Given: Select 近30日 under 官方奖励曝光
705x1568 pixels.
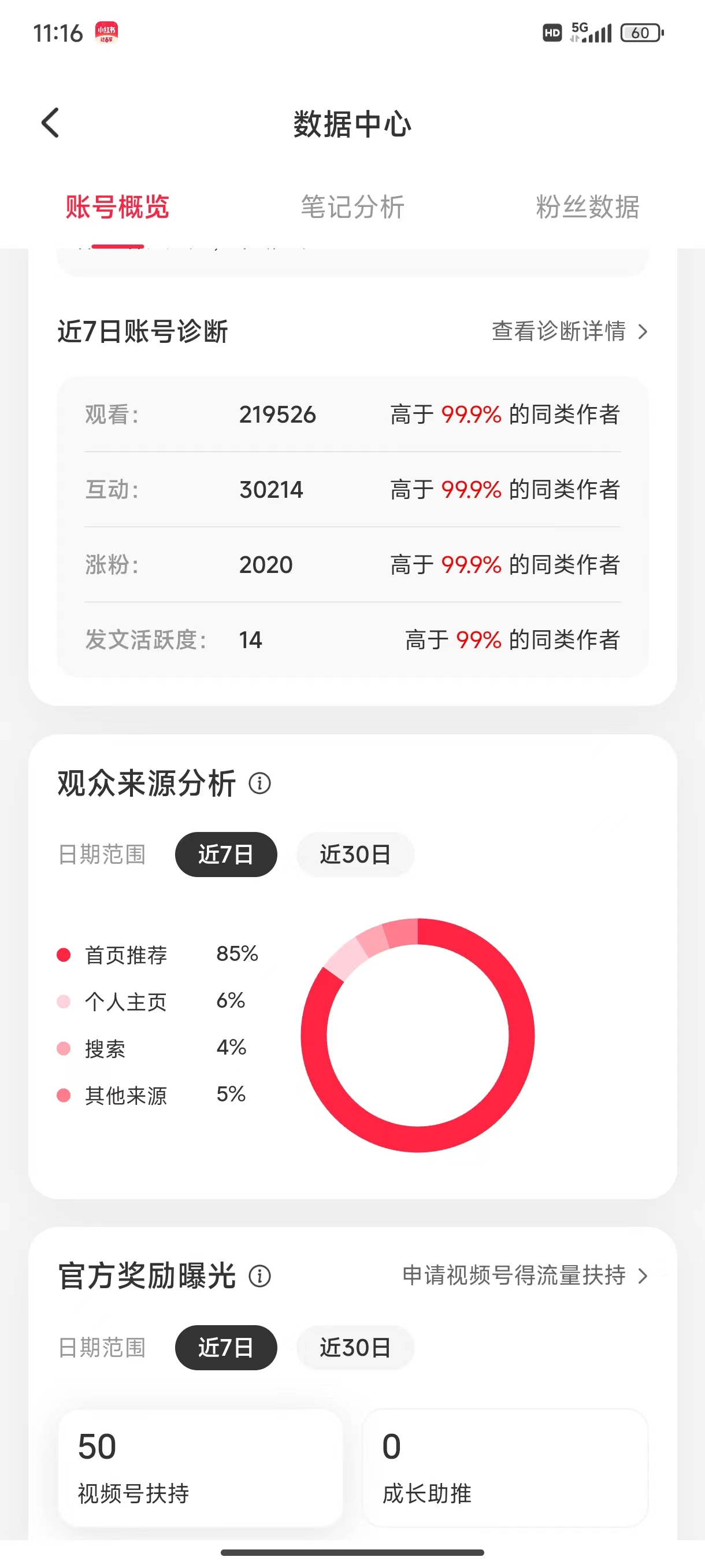Looking at the screenshot, I should [x=355, y=1348].
